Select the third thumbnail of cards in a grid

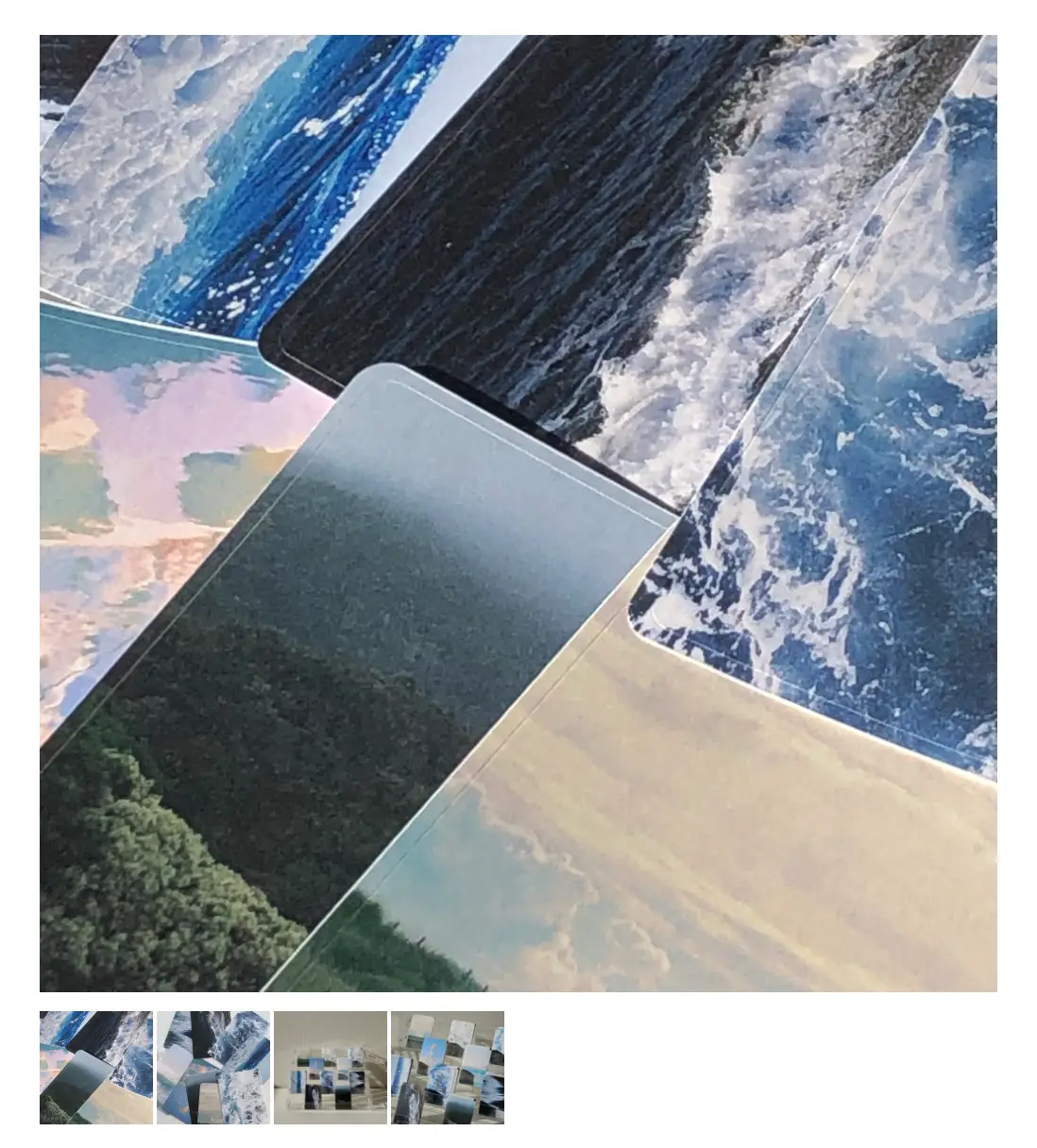coord(330,1067)
